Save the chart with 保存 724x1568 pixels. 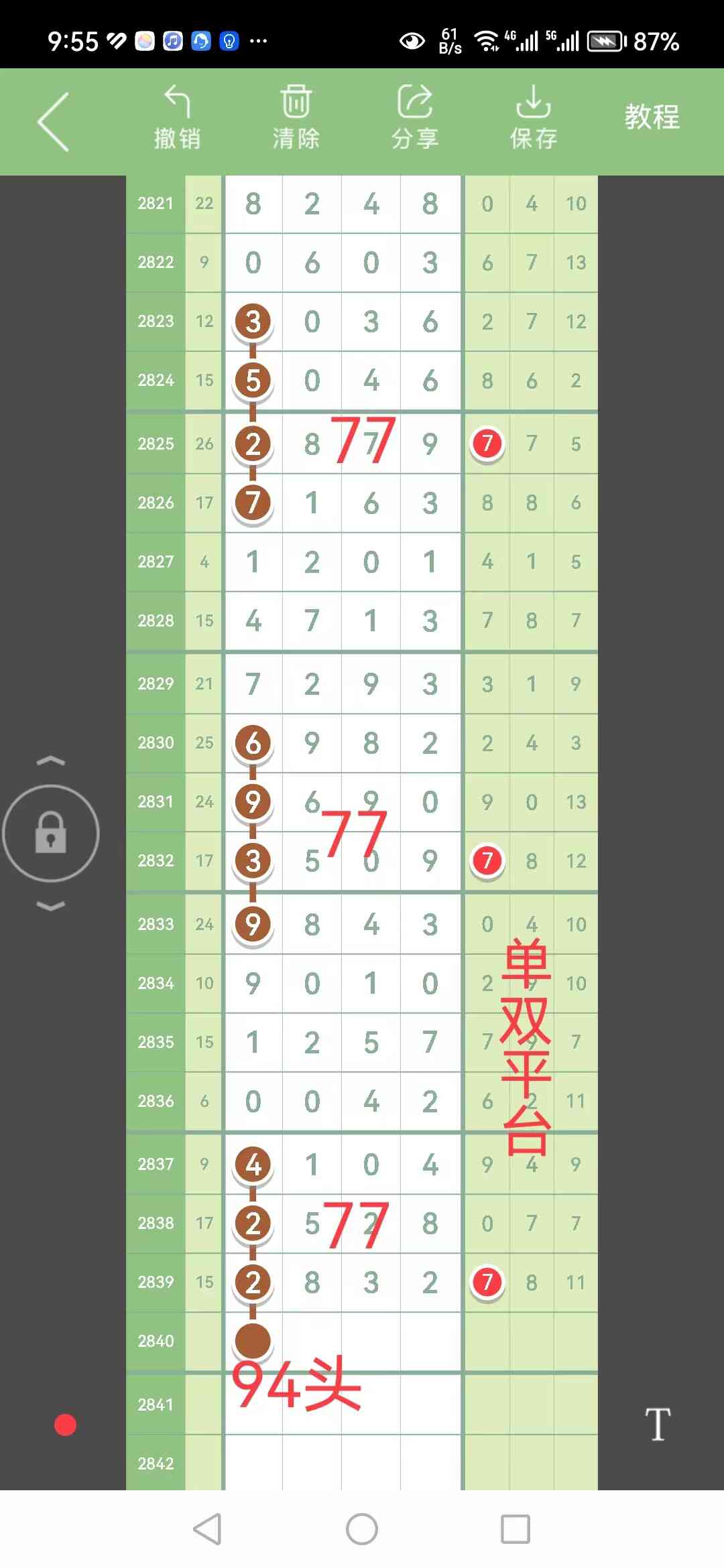click(x=534, y=118)
